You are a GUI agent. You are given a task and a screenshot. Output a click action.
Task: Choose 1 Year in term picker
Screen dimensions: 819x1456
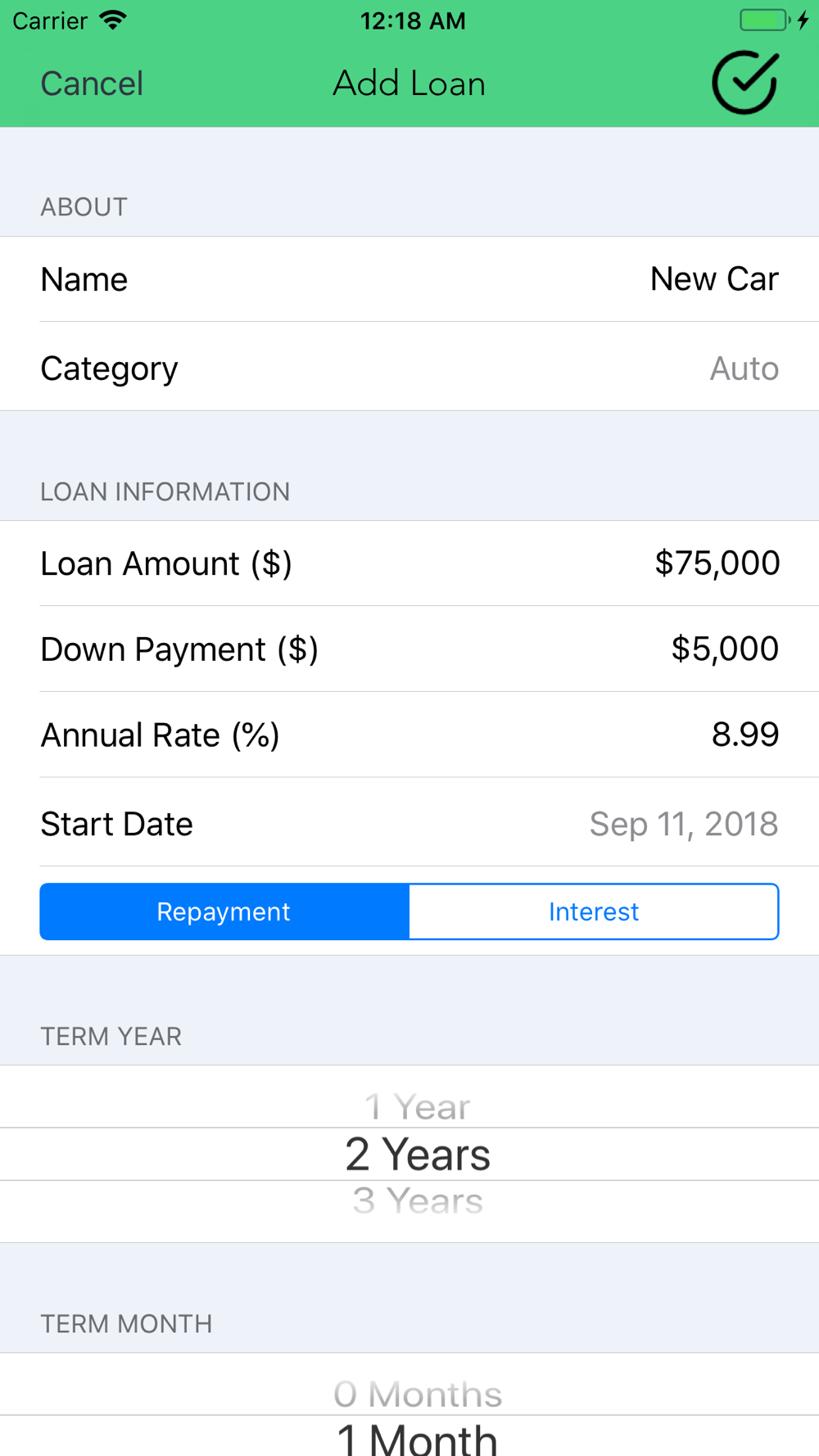(x=418, y=1107)
